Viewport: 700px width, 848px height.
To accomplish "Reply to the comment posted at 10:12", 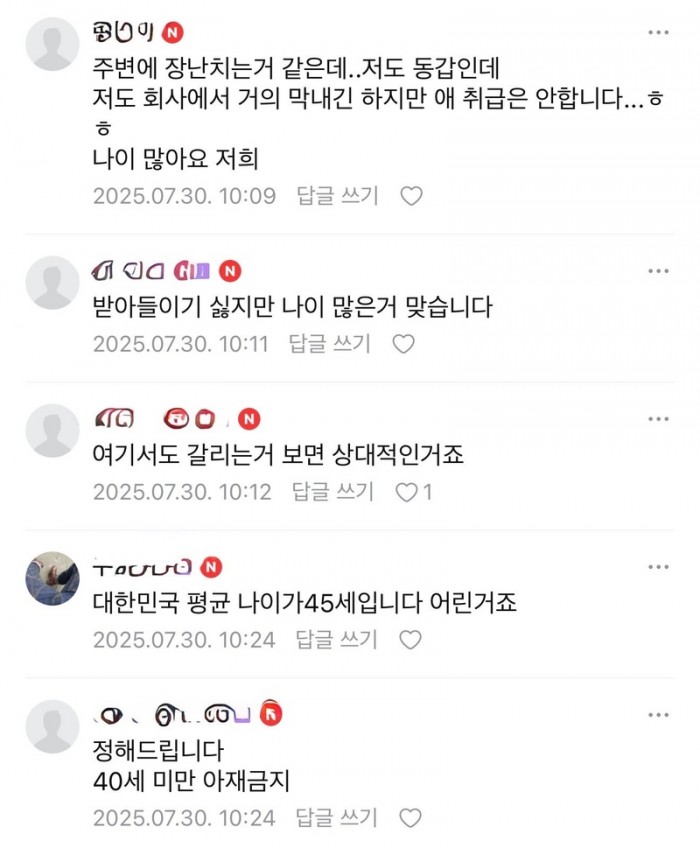I will (x=333, y=492).
